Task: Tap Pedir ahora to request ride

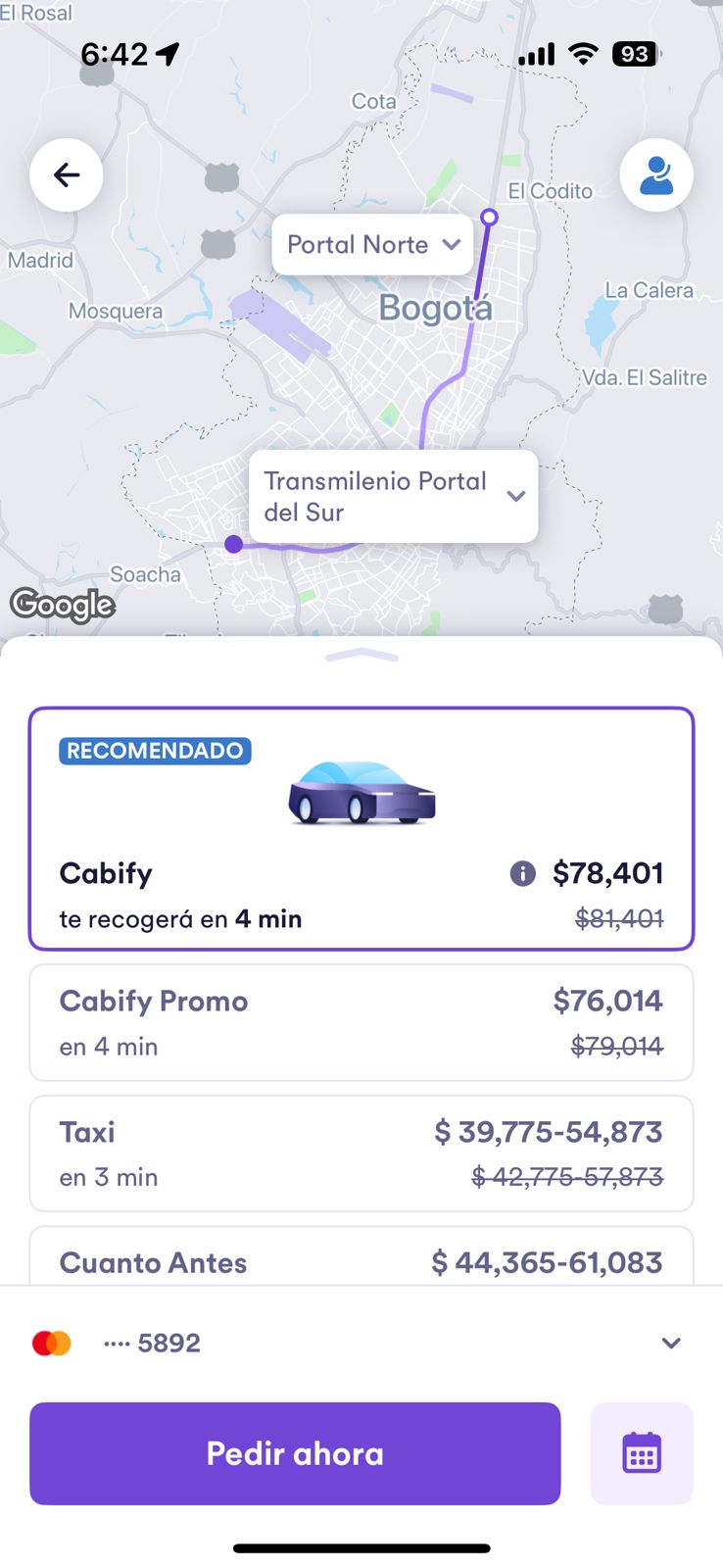Action: 295,1453
